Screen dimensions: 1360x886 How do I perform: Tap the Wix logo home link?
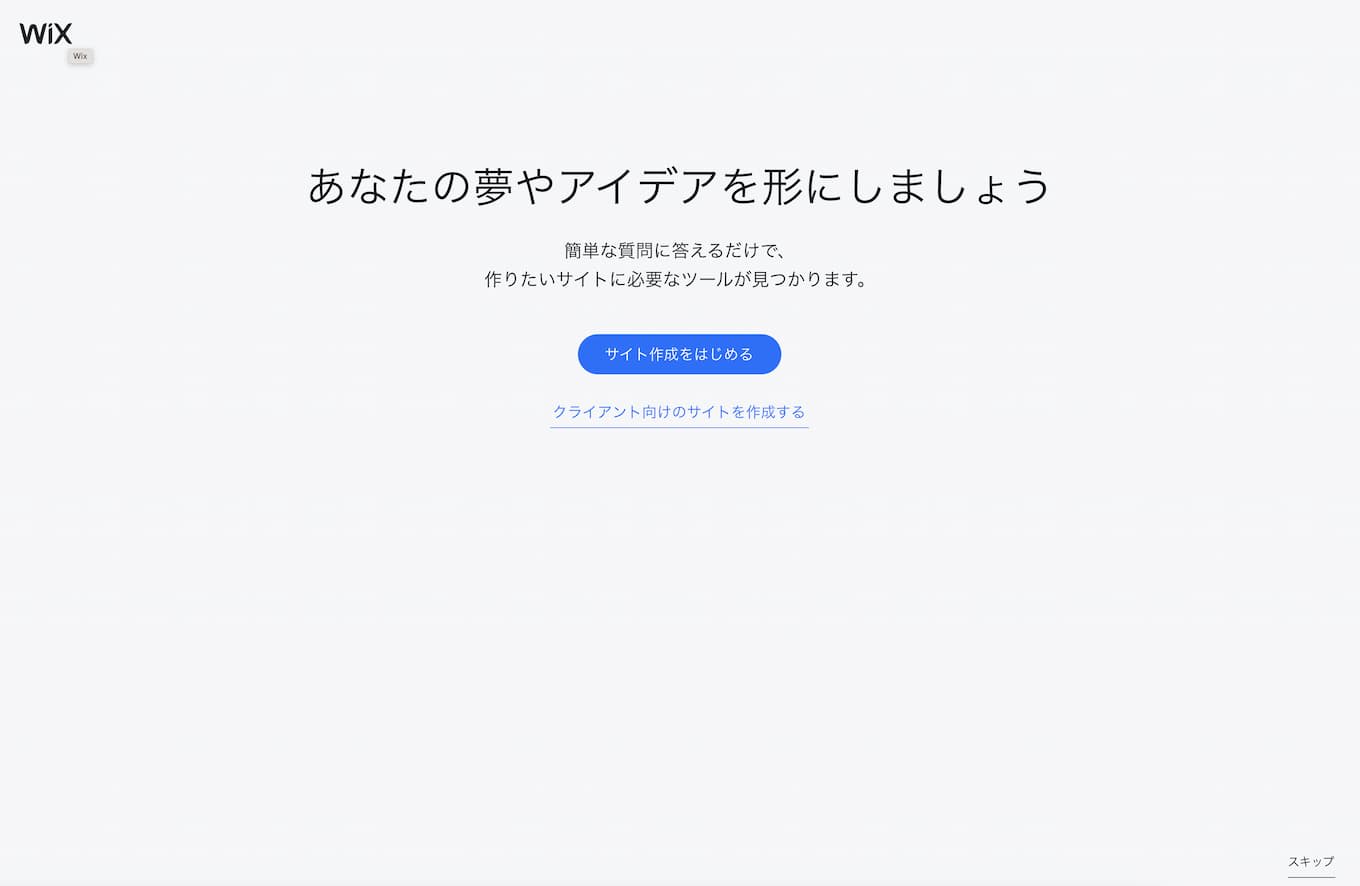tap(46, 33)
